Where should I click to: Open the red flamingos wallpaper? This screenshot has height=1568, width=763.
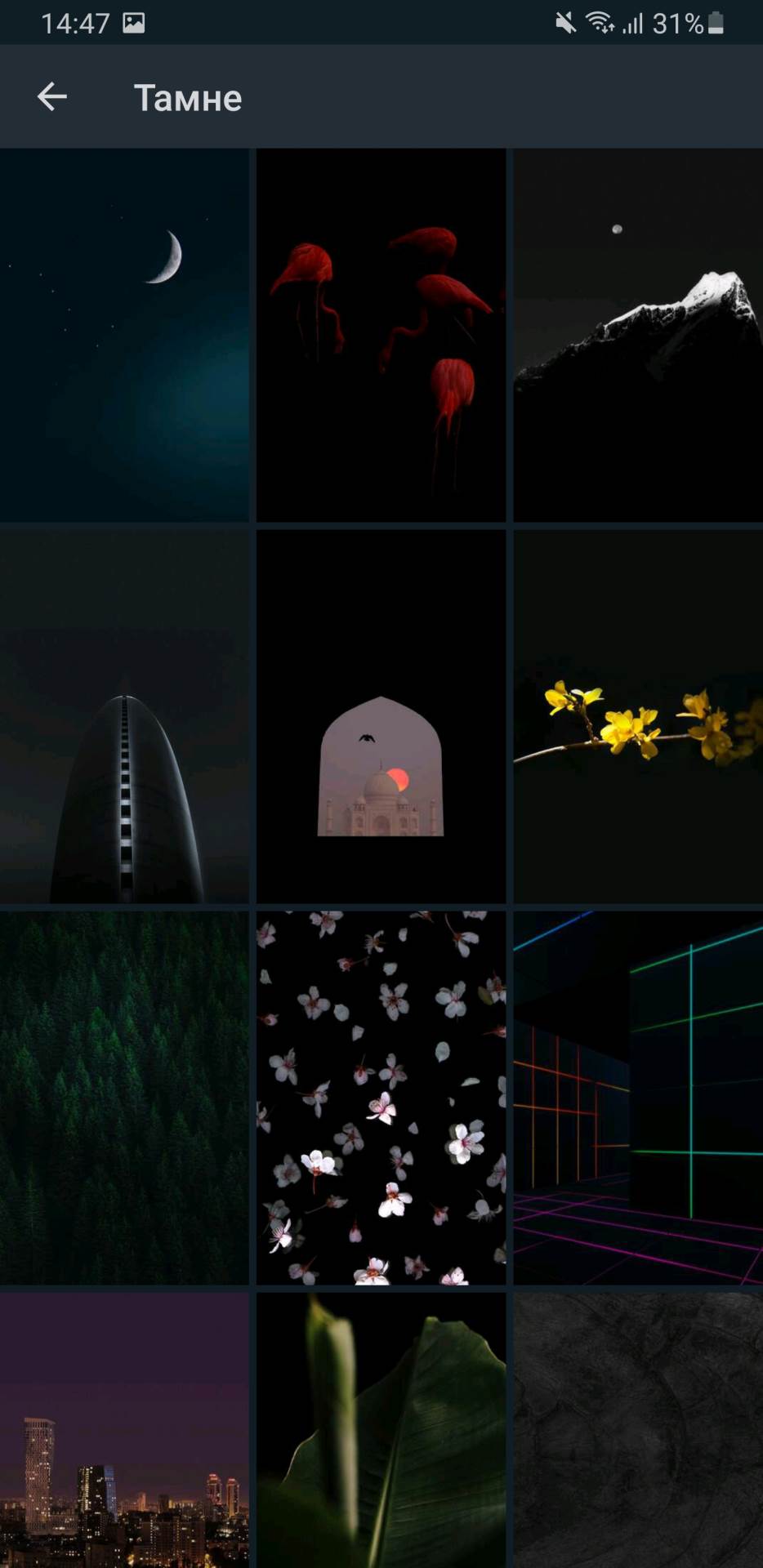[381, 335]
